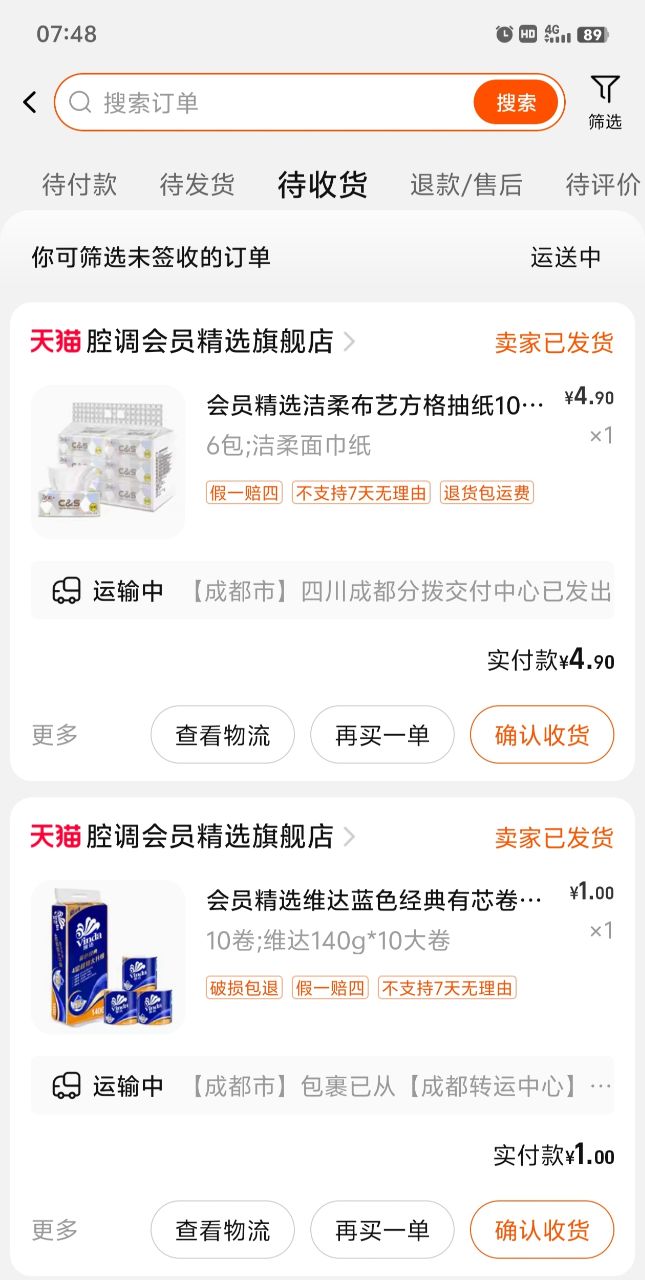Screen dimensions: 645x1280
Task: Open the 筛选 filter options
Action: tap(604, 102)
